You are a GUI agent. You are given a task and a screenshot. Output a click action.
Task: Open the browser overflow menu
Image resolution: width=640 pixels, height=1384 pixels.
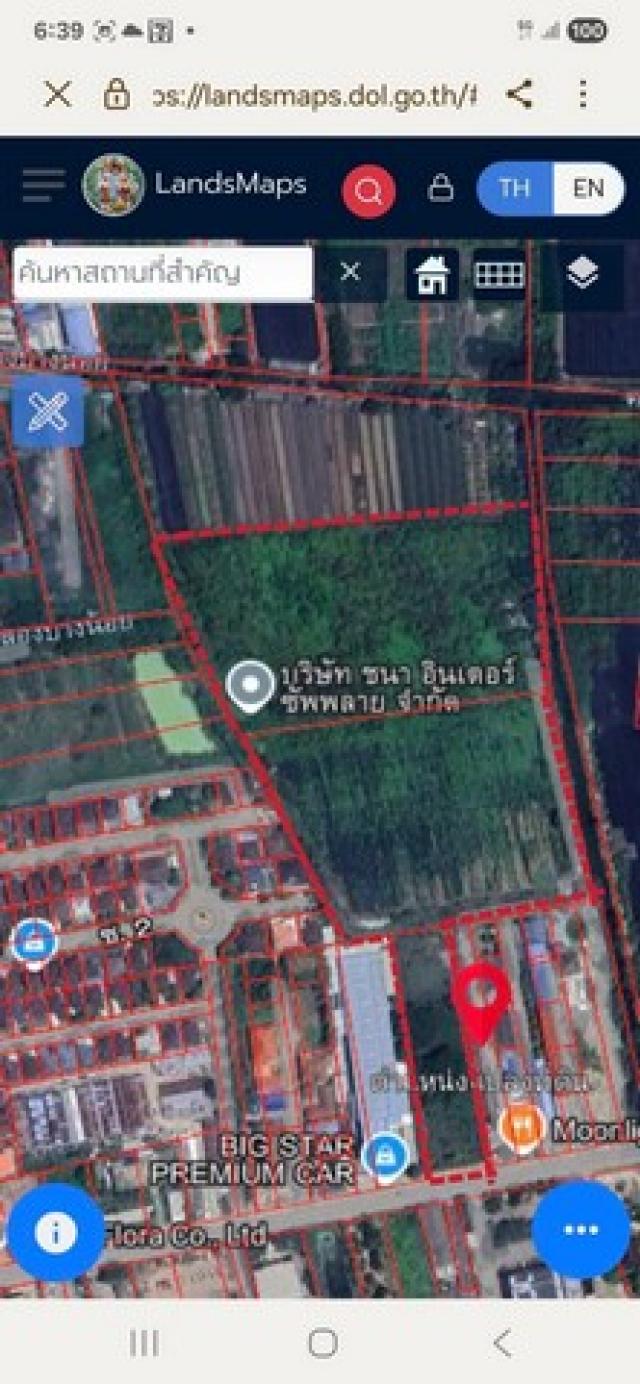click(x=583, y=95)
